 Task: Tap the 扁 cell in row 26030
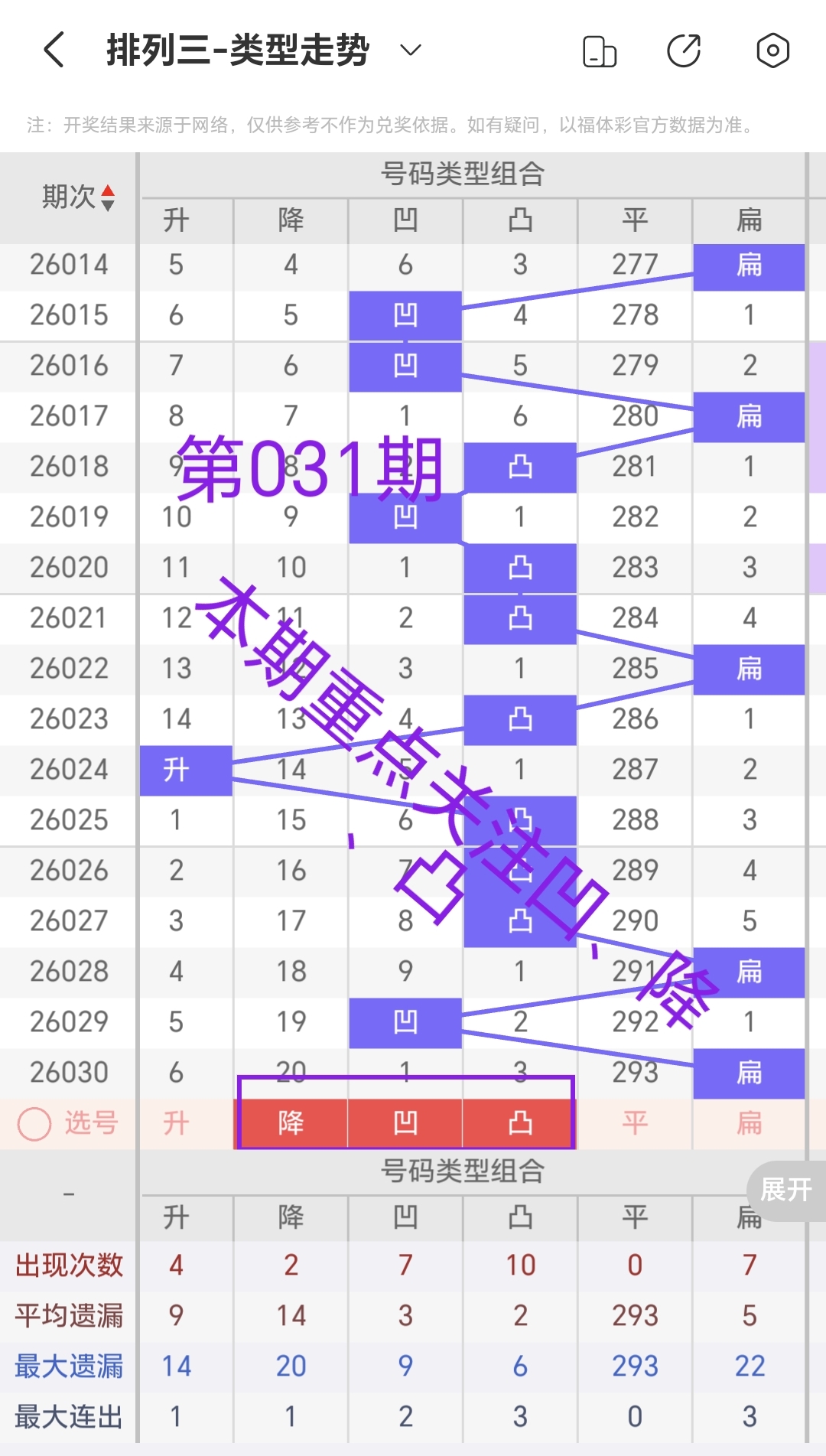749,1072
